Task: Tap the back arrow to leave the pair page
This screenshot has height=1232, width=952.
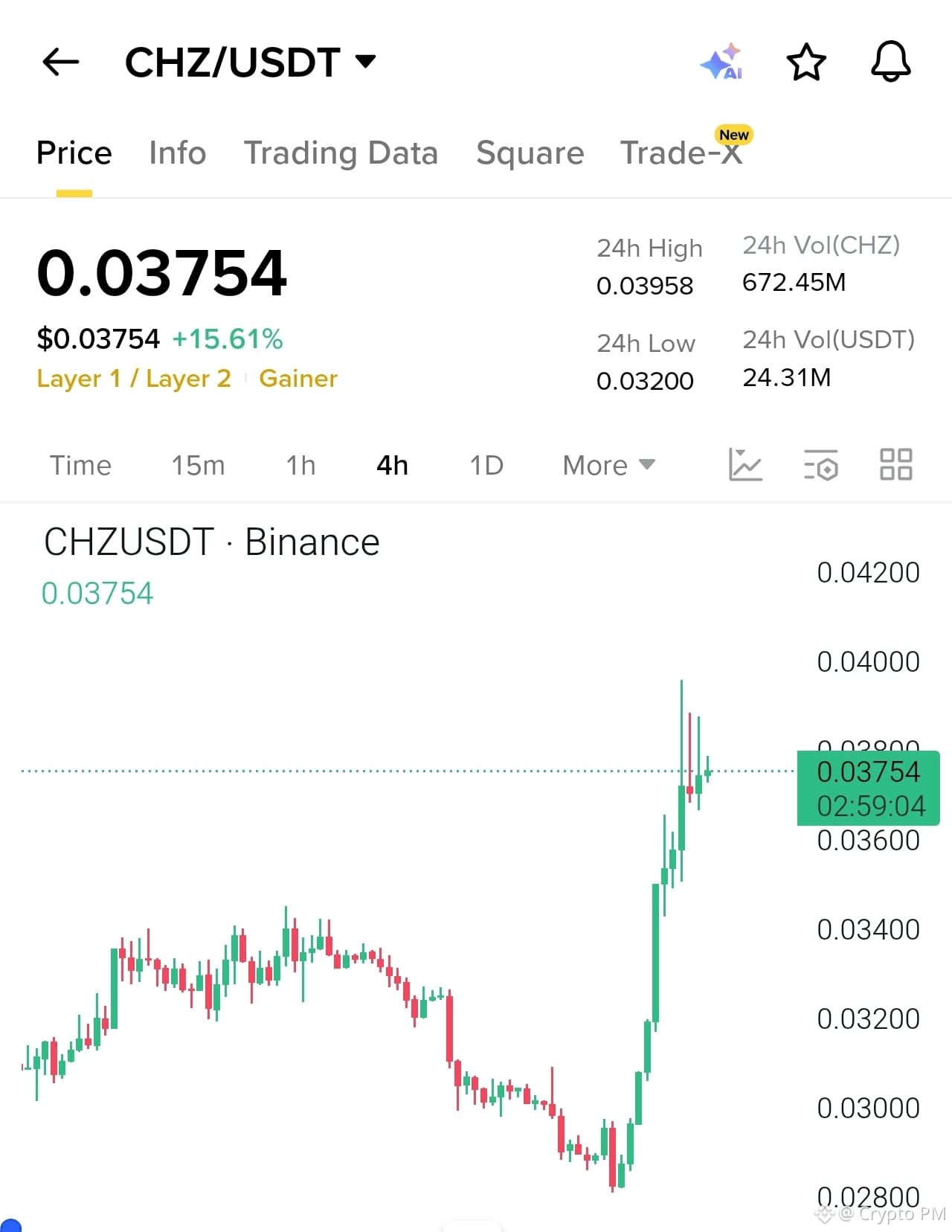Action: 60,62
